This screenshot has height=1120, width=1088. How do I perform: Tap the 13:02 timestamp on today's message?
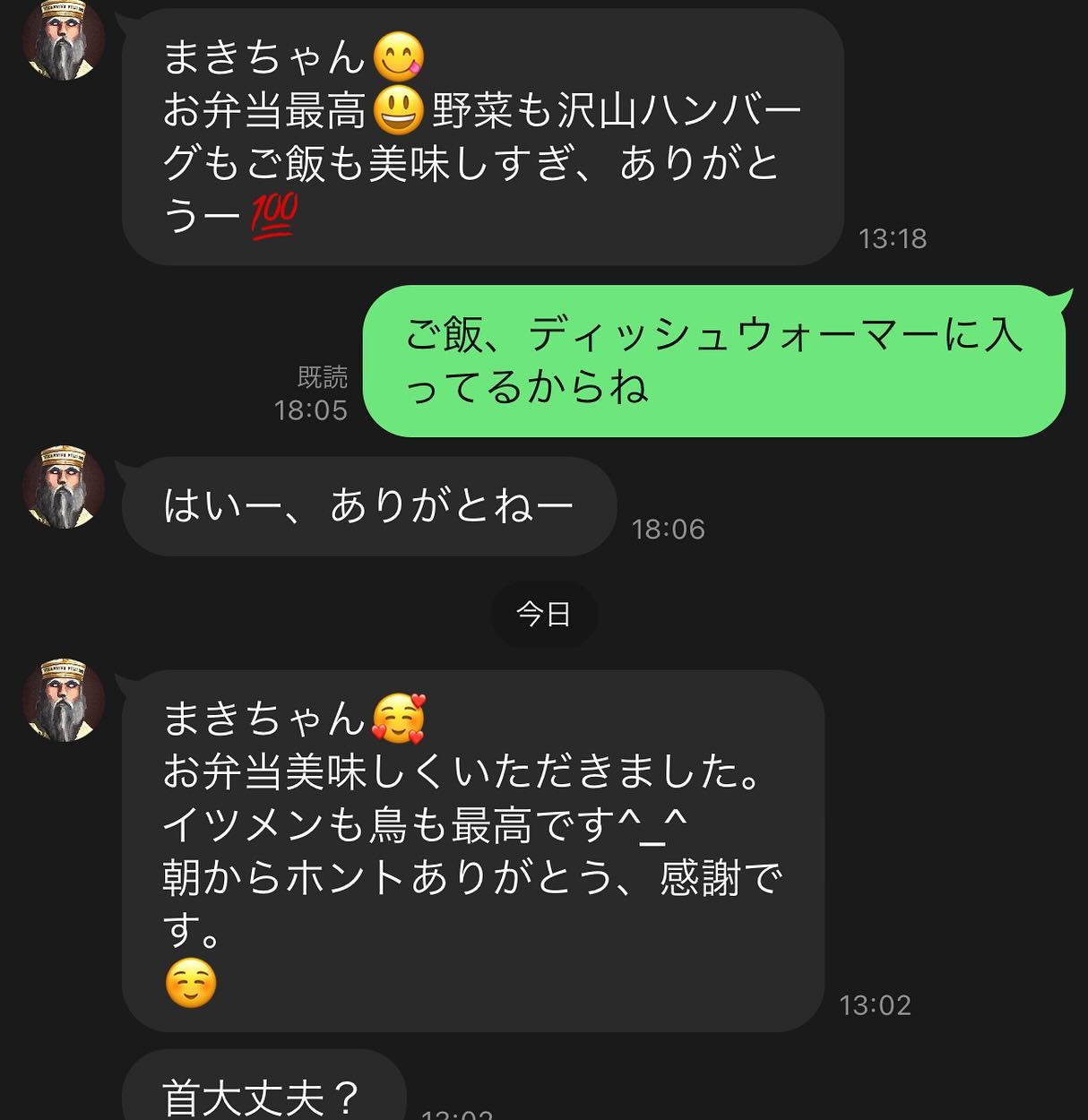point(876,1004)
